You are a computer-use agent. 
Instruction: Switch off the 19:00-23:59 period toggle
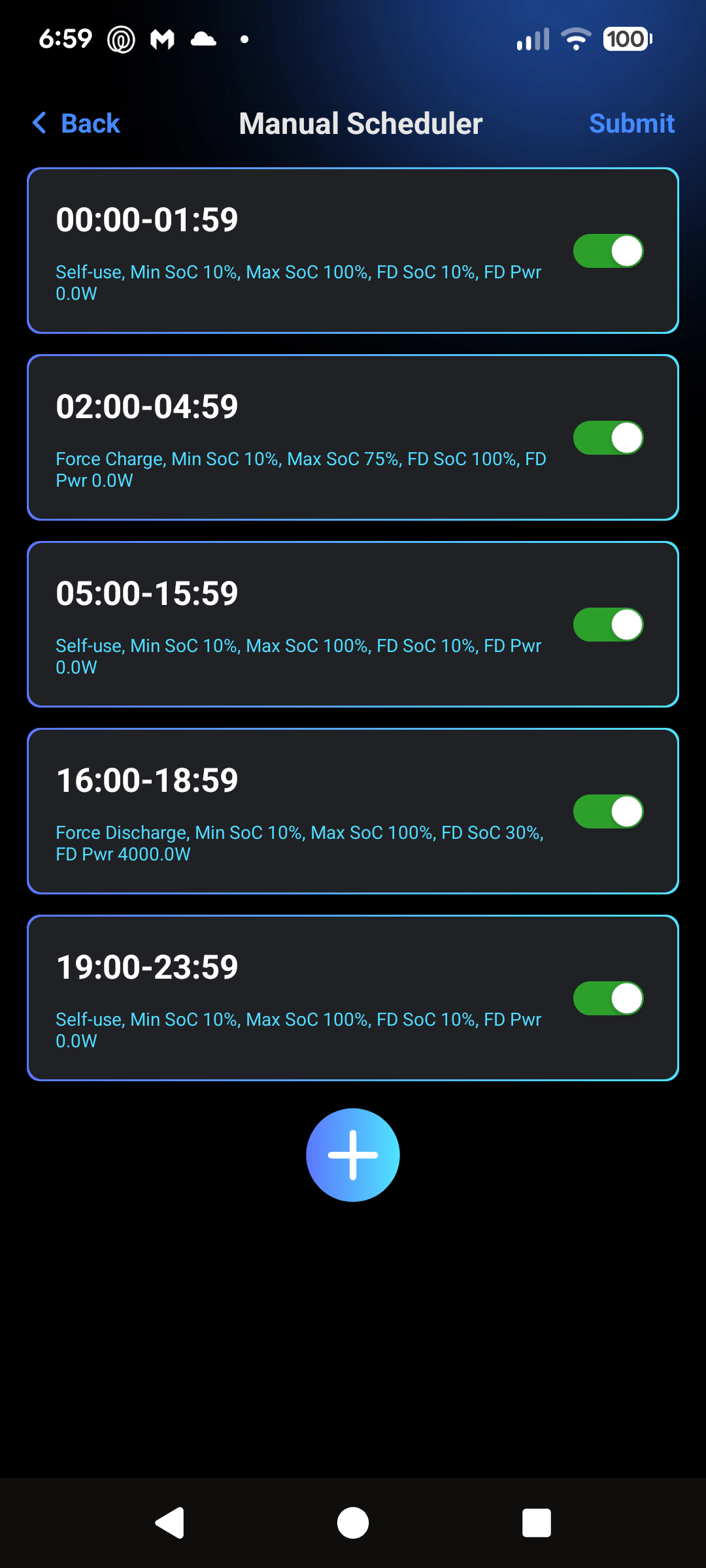[608, 998]
